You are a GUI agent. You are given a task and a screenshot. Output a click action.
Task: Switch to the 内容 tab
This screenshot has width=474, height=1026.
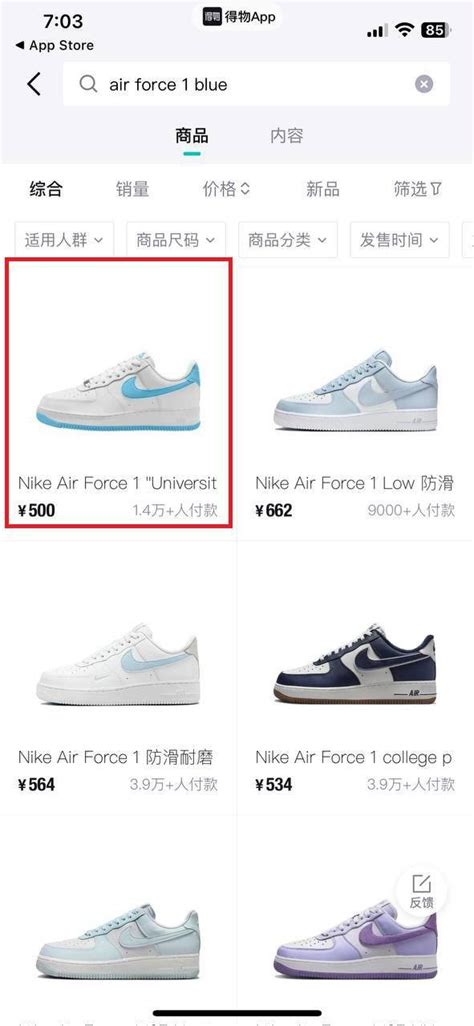point(287,136)
